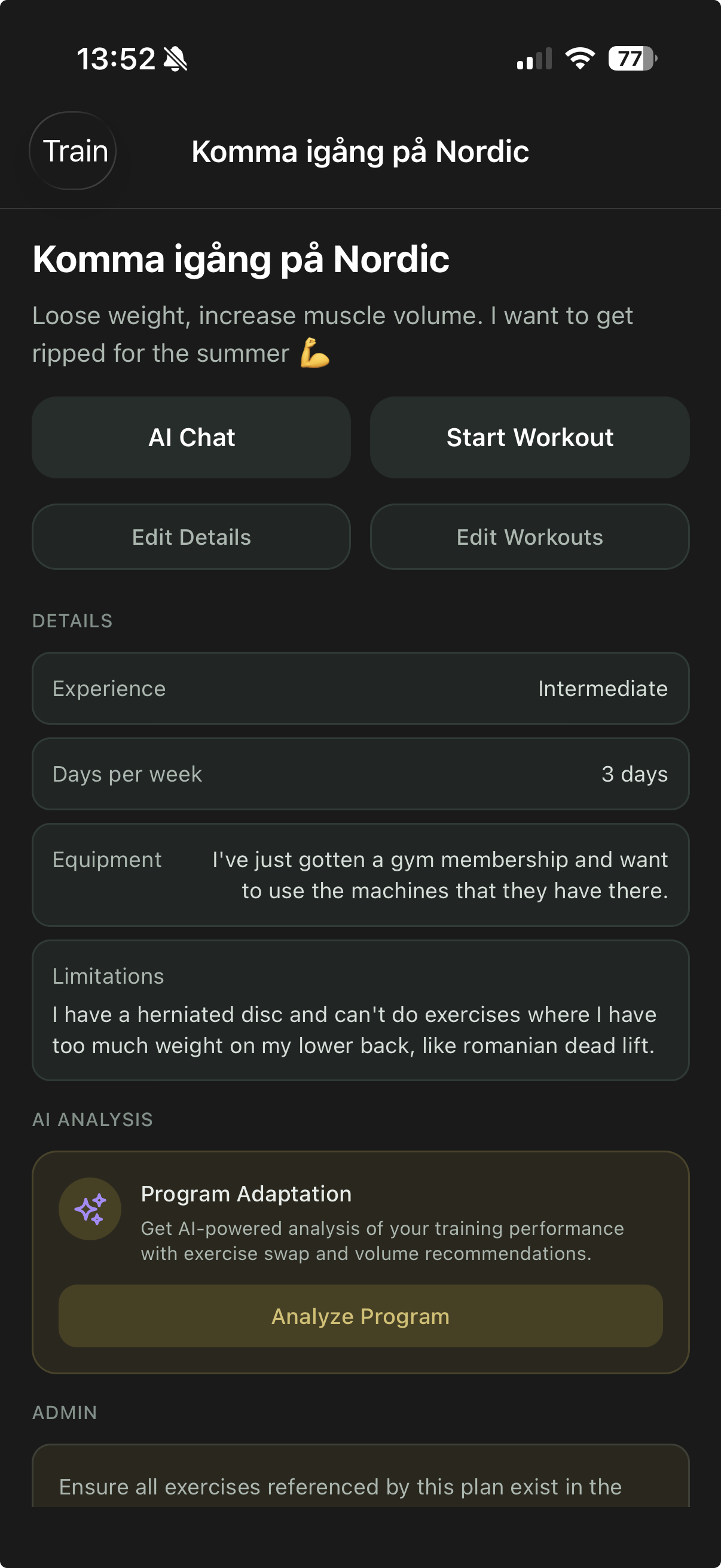
Task: Tap the purple AI sparkle icon
Action: tap(90, 1208)
